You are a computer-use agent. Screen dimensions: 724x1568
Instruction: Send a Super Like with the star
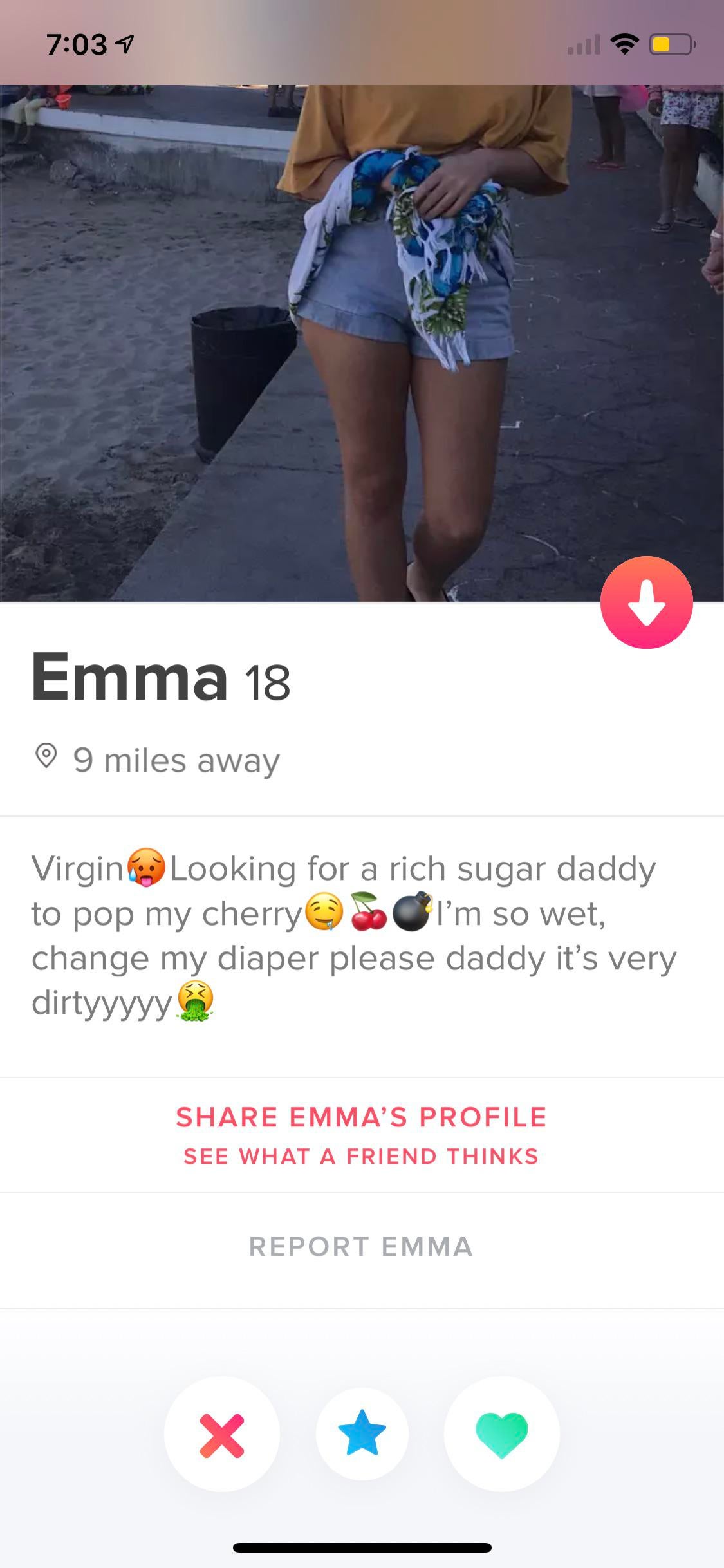(x=362, y=1433)
